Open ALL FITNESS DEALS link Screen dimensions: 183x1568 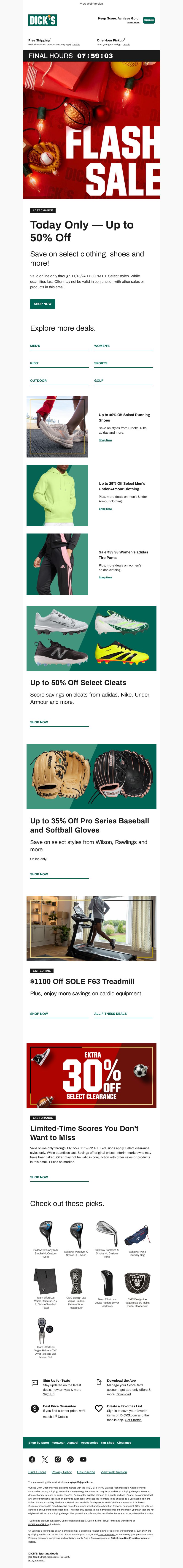111,1013
